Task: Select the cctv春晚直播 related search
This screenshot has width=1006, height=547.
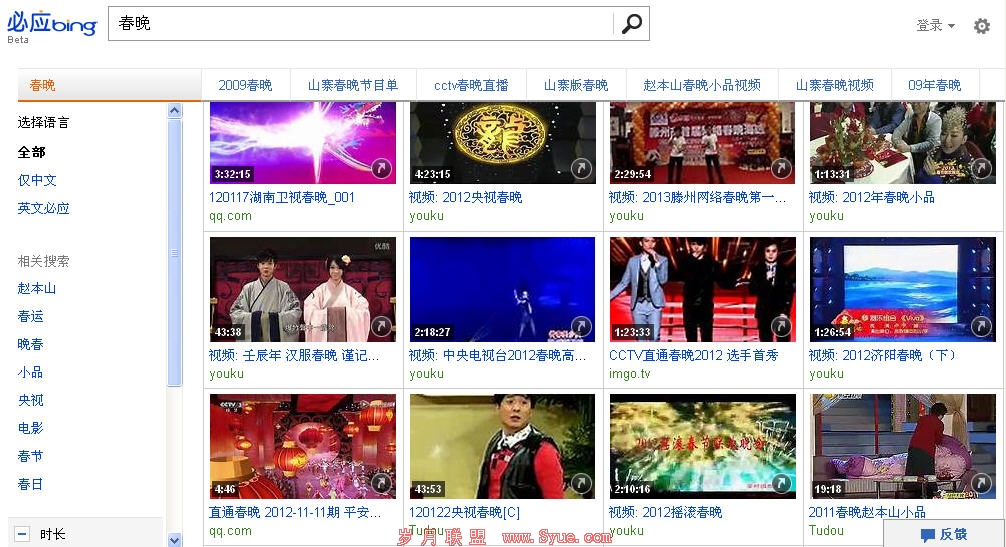Action: click(x=471, y=85)
